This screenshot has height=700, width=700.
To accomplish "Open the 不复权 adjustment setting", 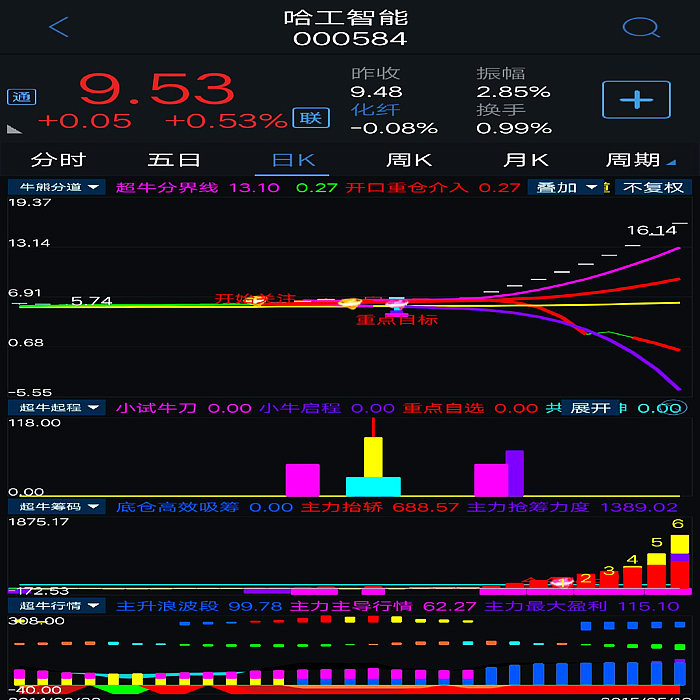I will pos(654,187).
